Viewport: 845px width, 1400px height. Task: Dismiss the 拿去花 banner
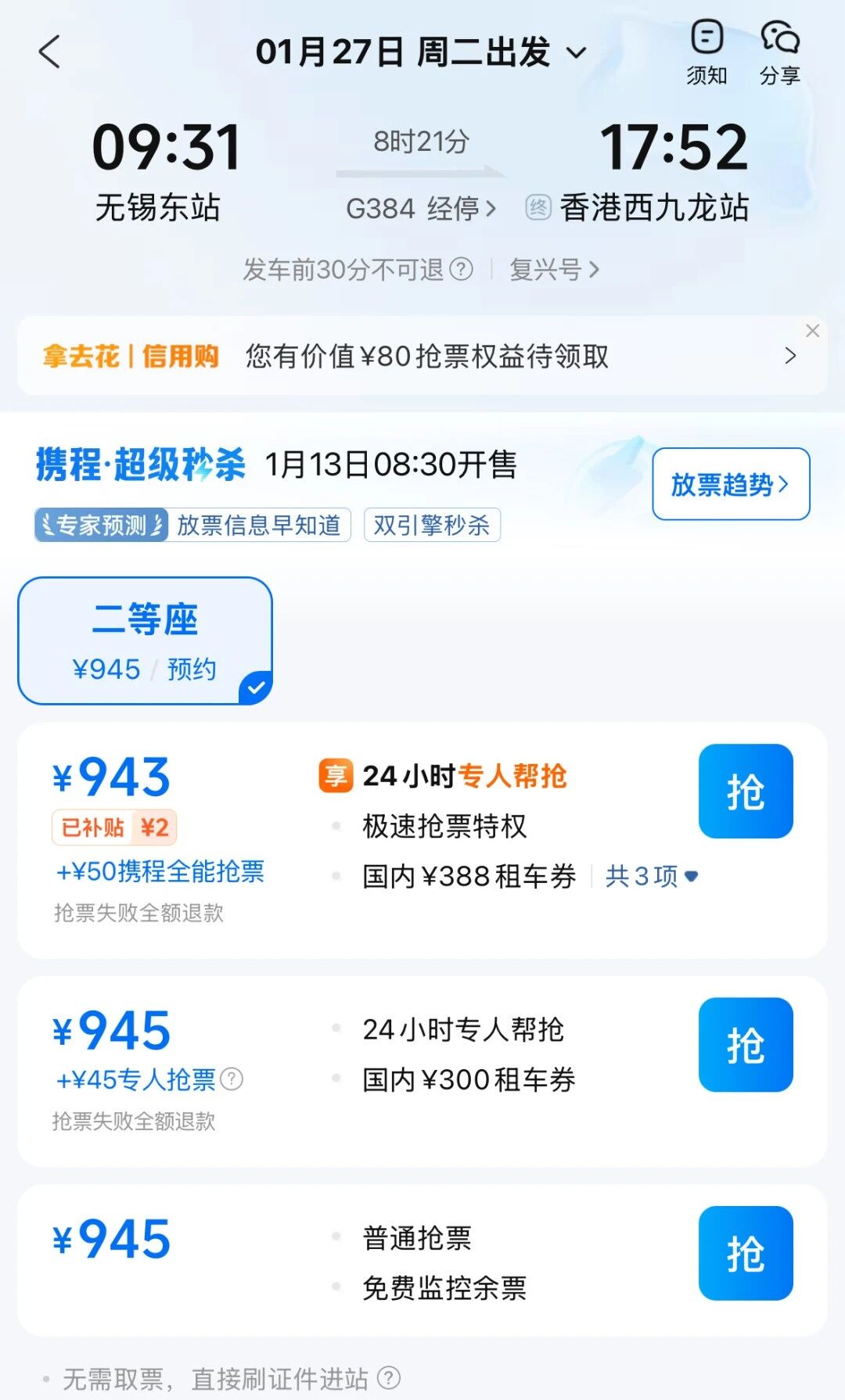tap(813, 331)
